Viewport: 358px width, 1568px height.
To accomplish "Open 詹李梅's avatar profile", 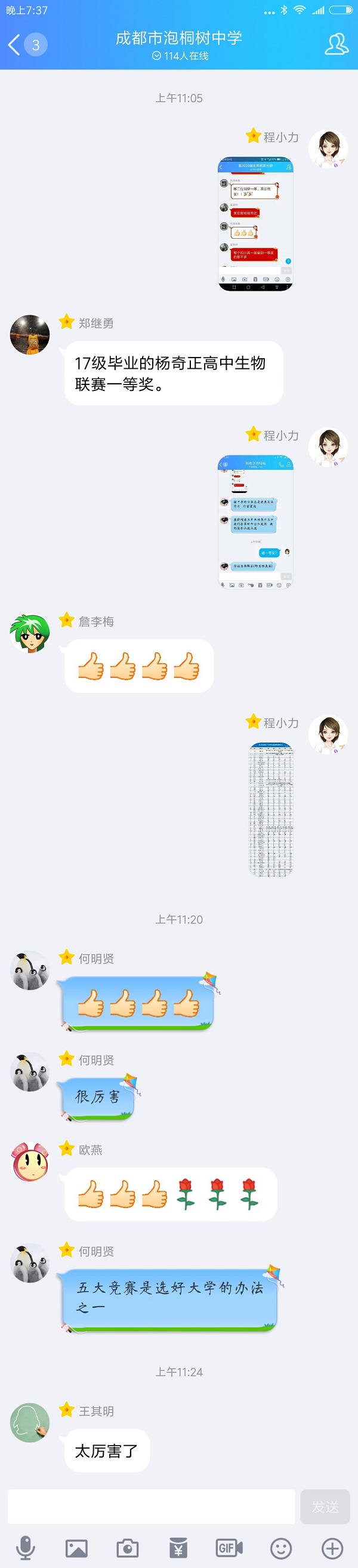I will (30, 633).
